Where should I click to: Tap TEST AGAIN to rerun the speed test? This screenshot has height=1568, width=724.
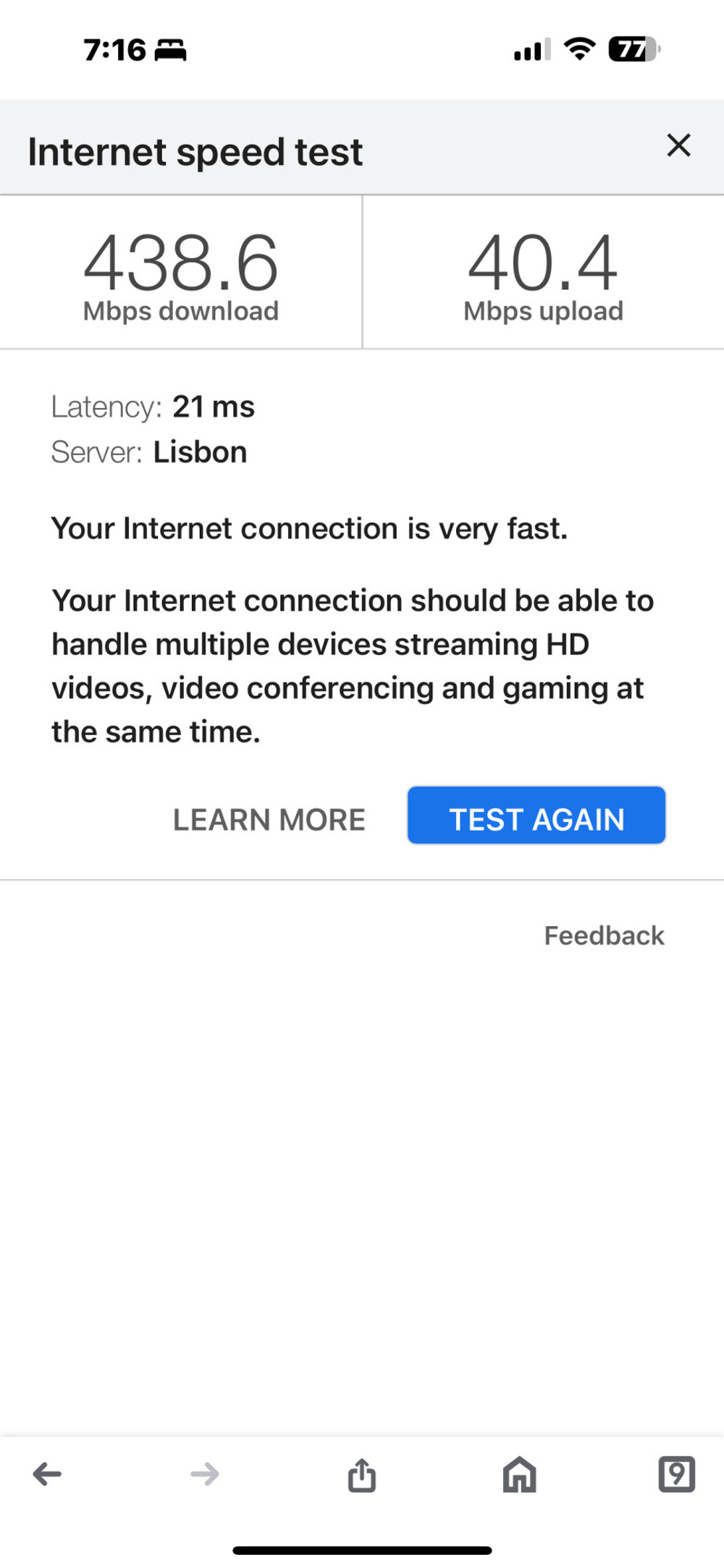tap(536, 815)
